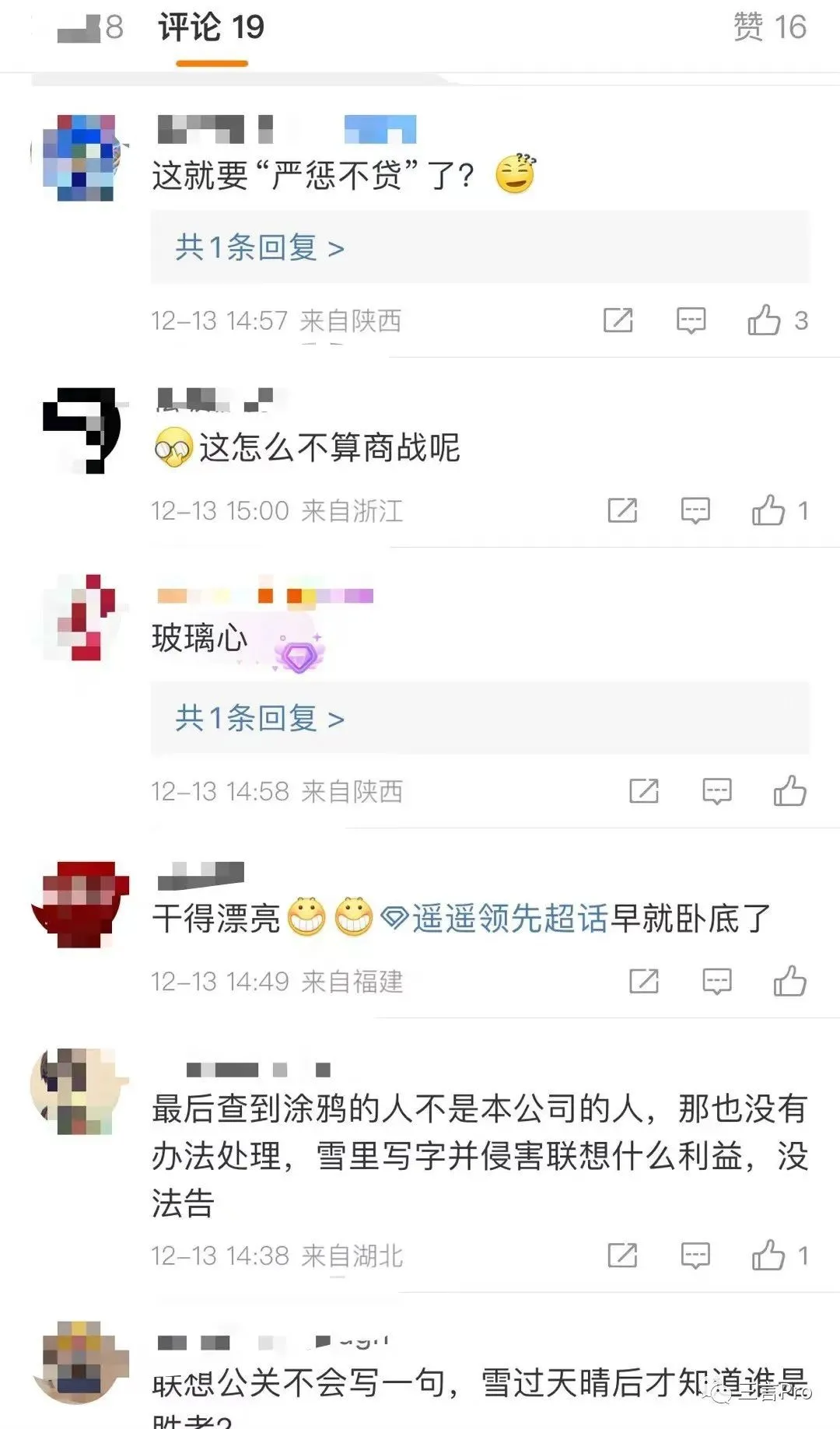Expand the reply under the "玻璃心" comment
The width and height of the screenshot is (840, 1429).
point(259,718)
